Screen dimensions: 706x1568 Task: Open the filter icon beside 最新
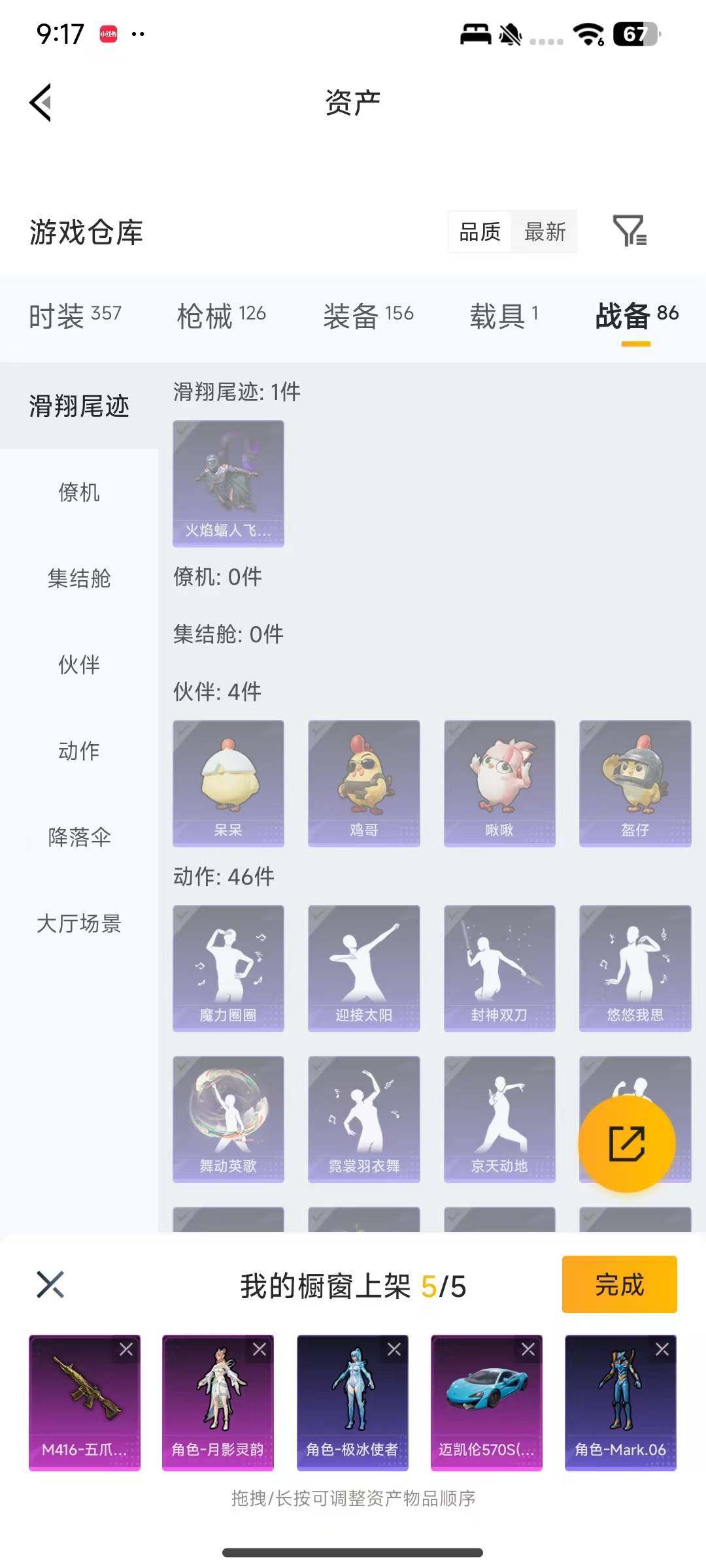point(630,231)
